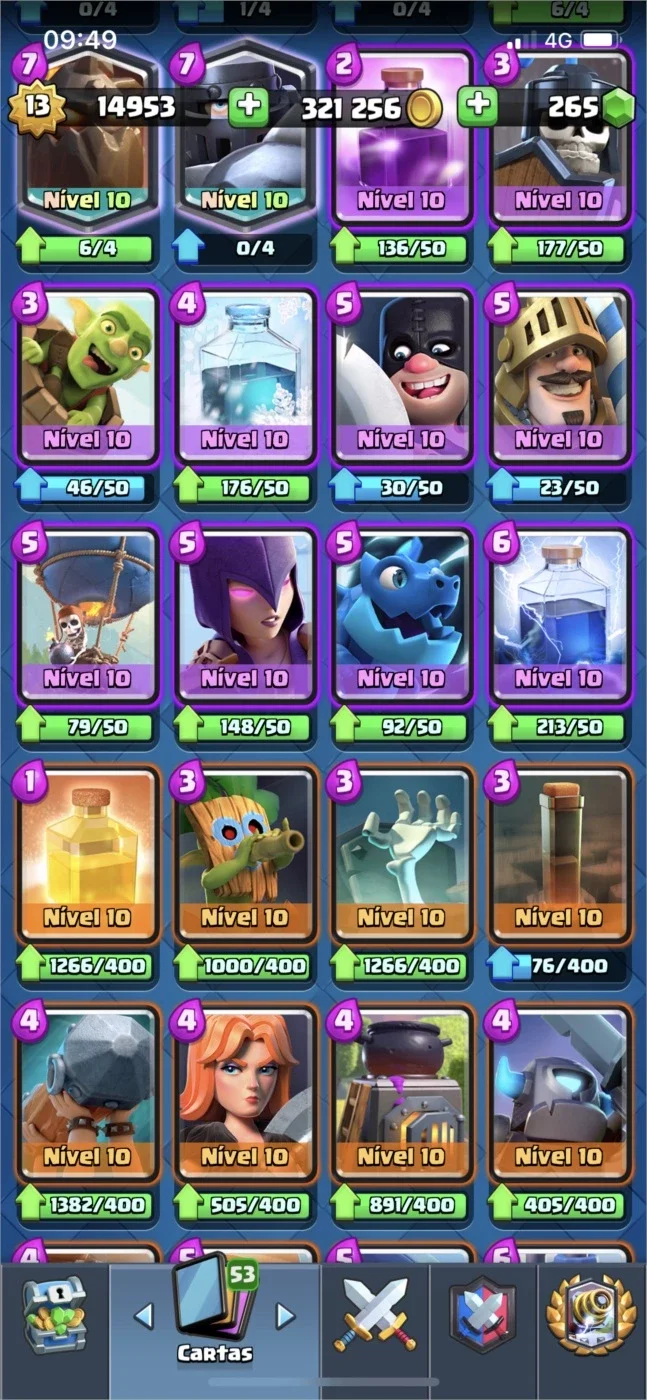Open the Balloon card
Viewport: 647px width, 1400px height.
88,616
